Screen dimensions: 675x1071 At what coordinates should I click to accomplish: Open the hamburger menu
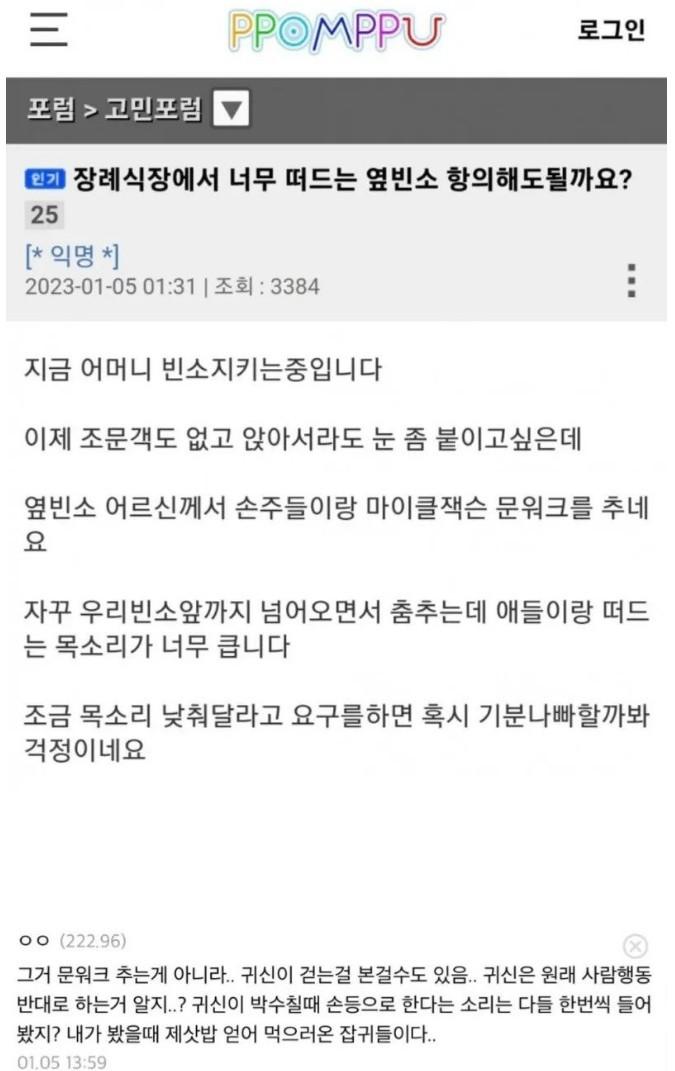(49, 31)
